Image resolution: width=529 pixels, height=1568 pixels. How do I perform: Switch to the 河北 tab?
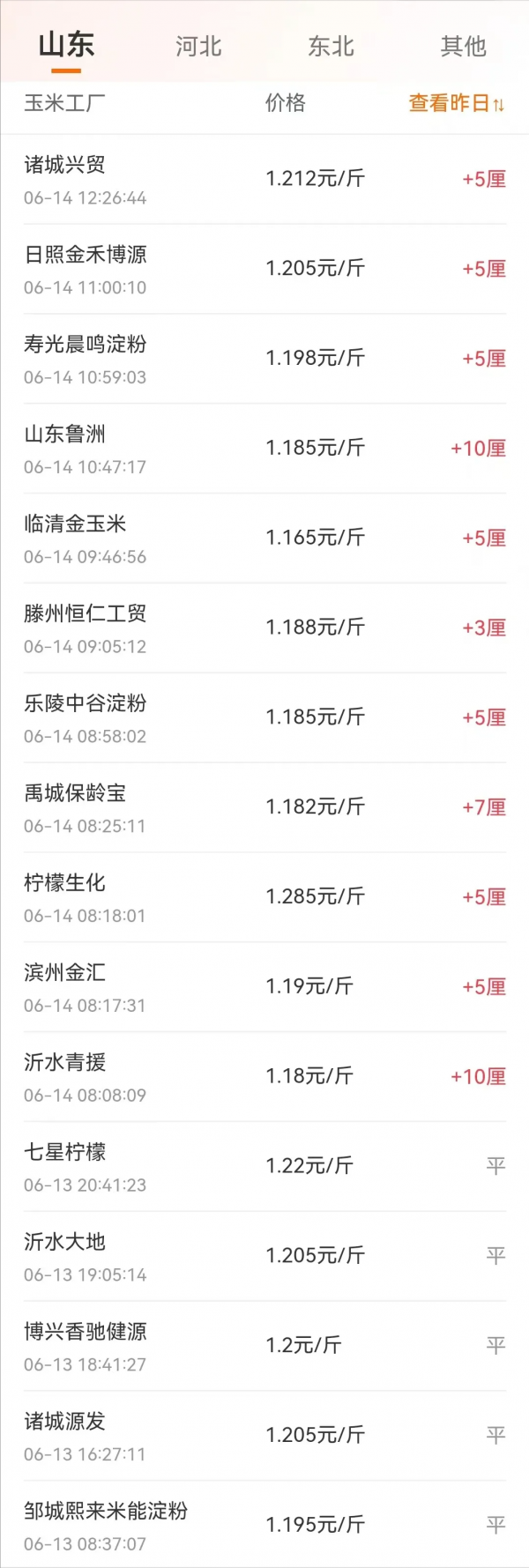pos(198,46)
